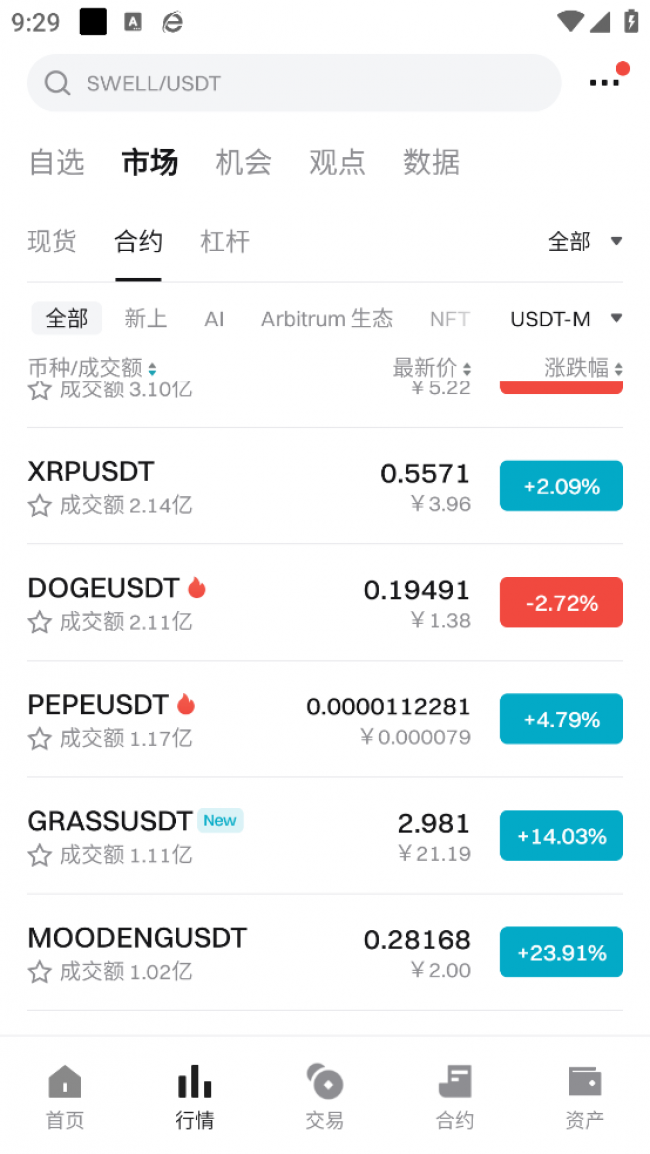Switch to the 资产 tab
Viewport: 650px width, 1154px height.
pos(584,1097)
